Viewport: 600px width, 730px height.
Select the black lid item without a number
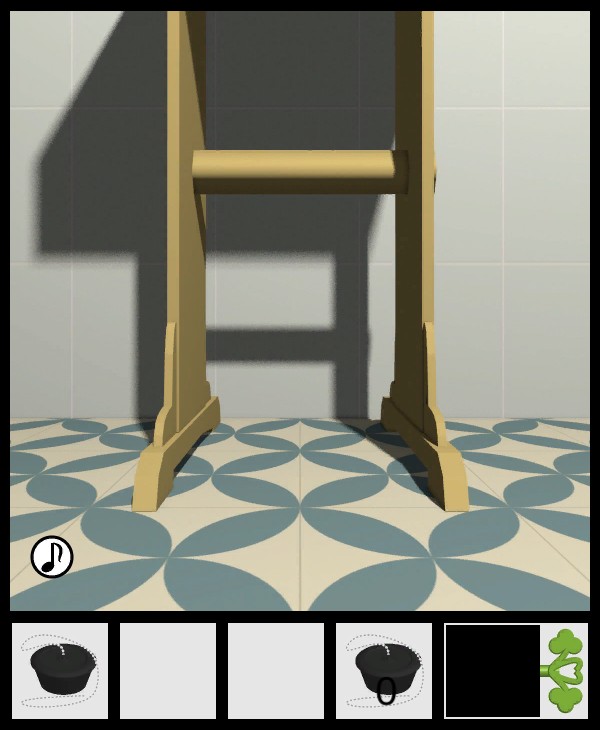[60, 670]
